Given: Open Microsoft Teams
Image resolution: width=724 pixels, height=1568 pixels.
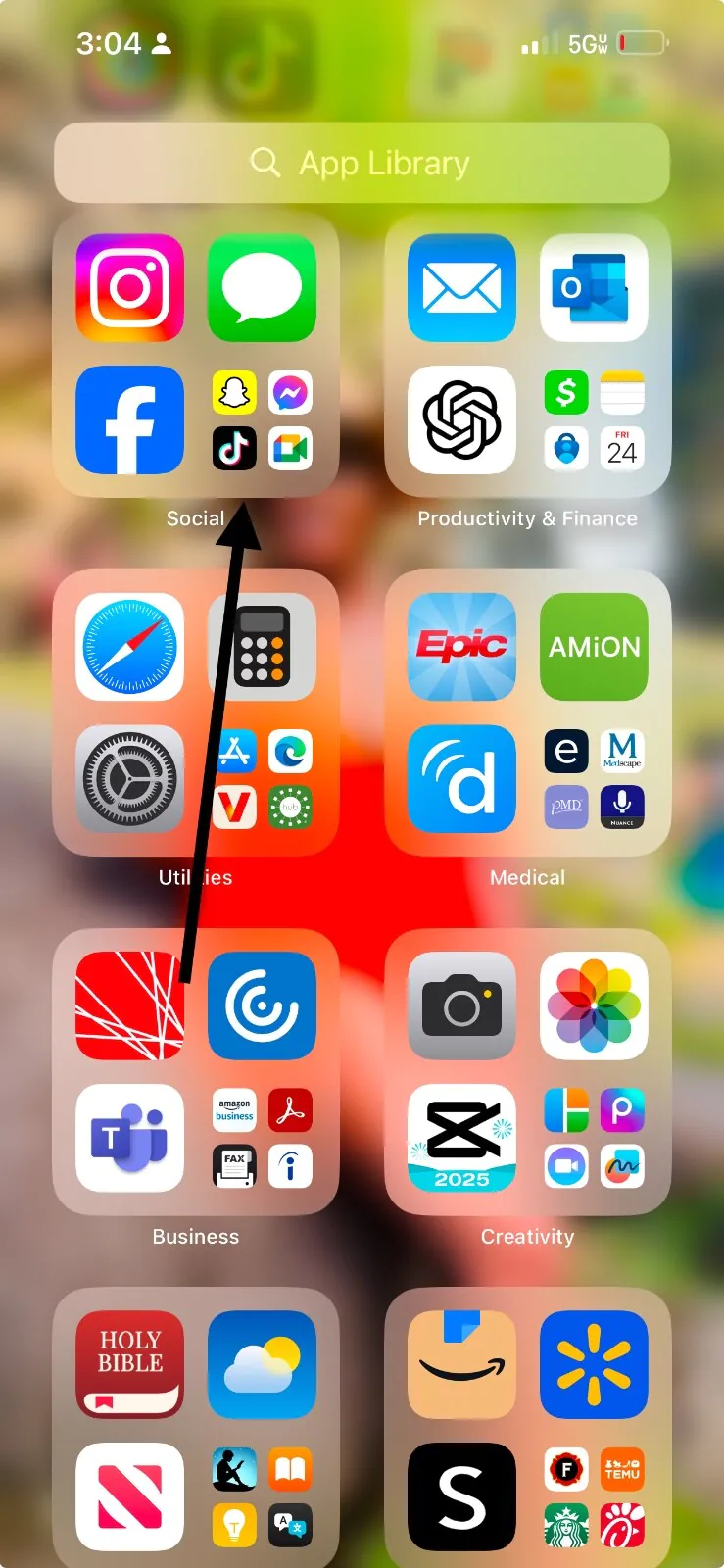Looking at the screenshot, I should [x=129, y=1138].
